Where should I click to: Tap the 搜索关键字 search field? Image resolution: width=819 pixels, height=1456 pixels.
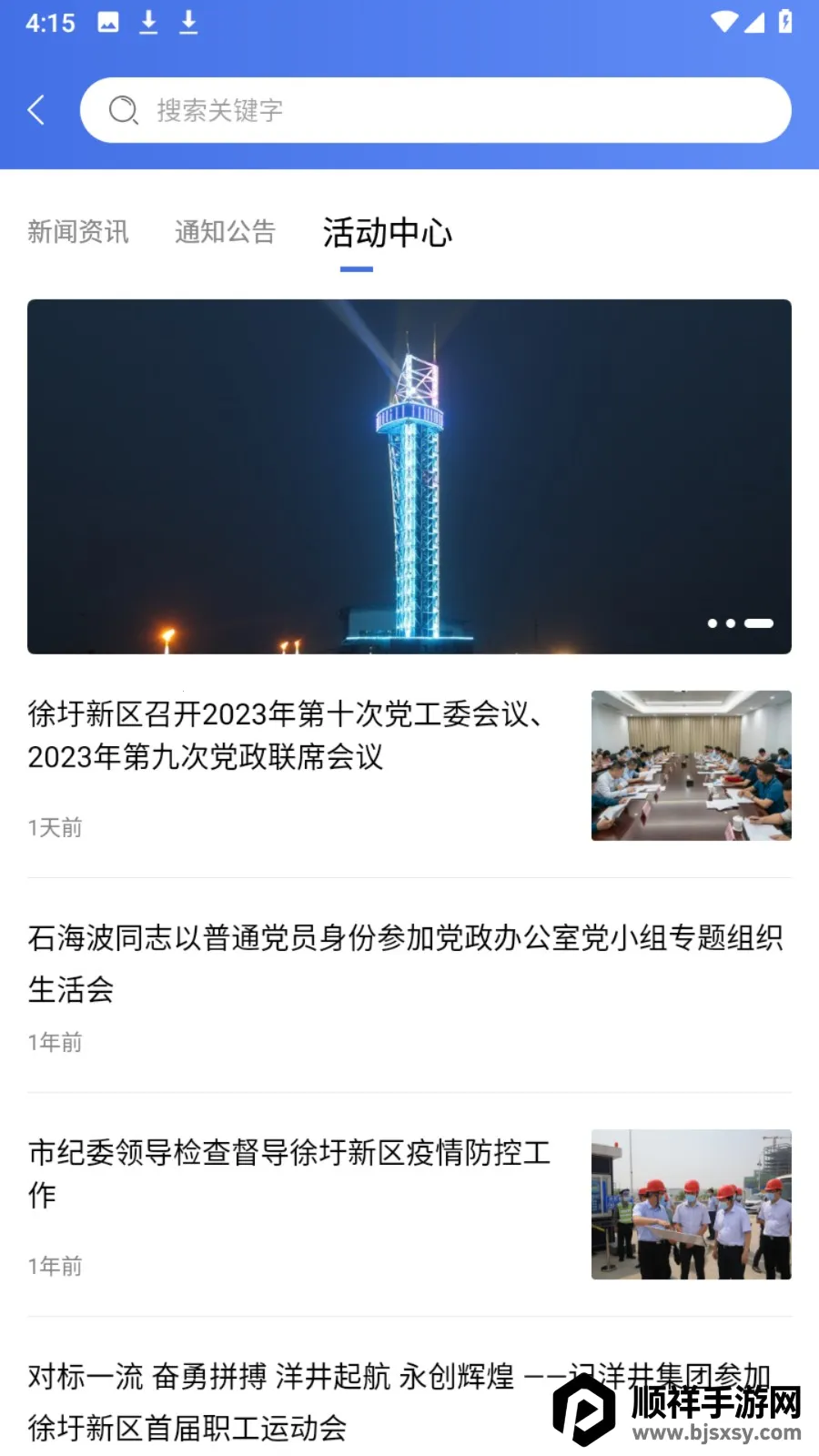(435, 110)
